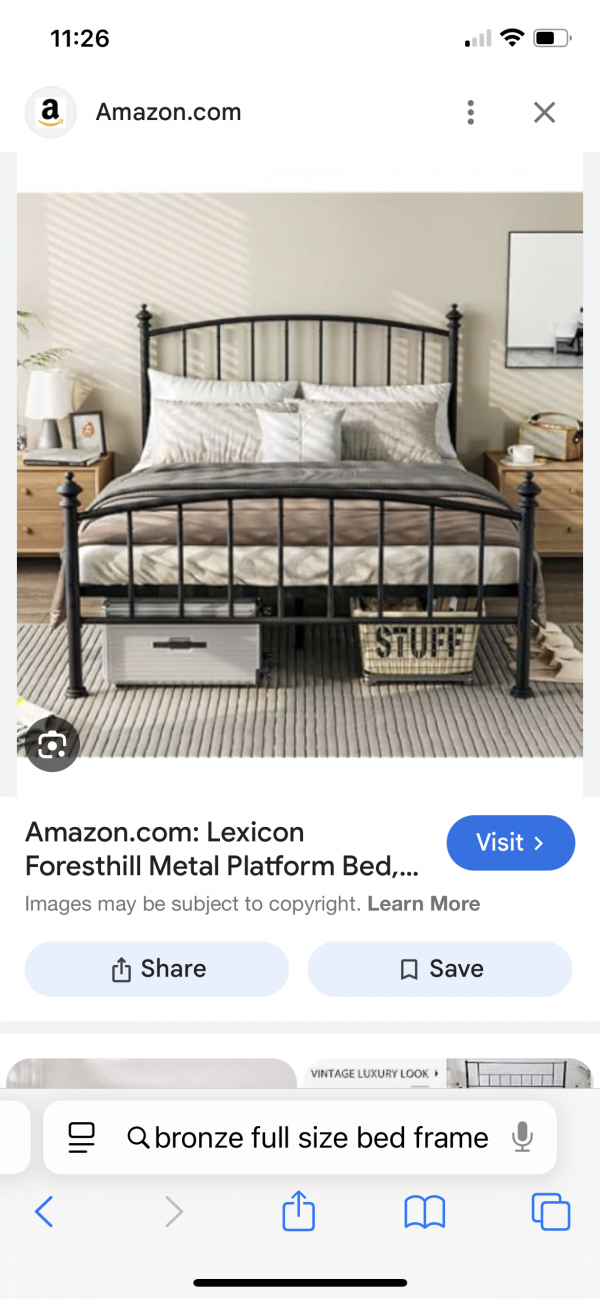
Task: Open Safari's share sheet
Action: point(298,1213)
